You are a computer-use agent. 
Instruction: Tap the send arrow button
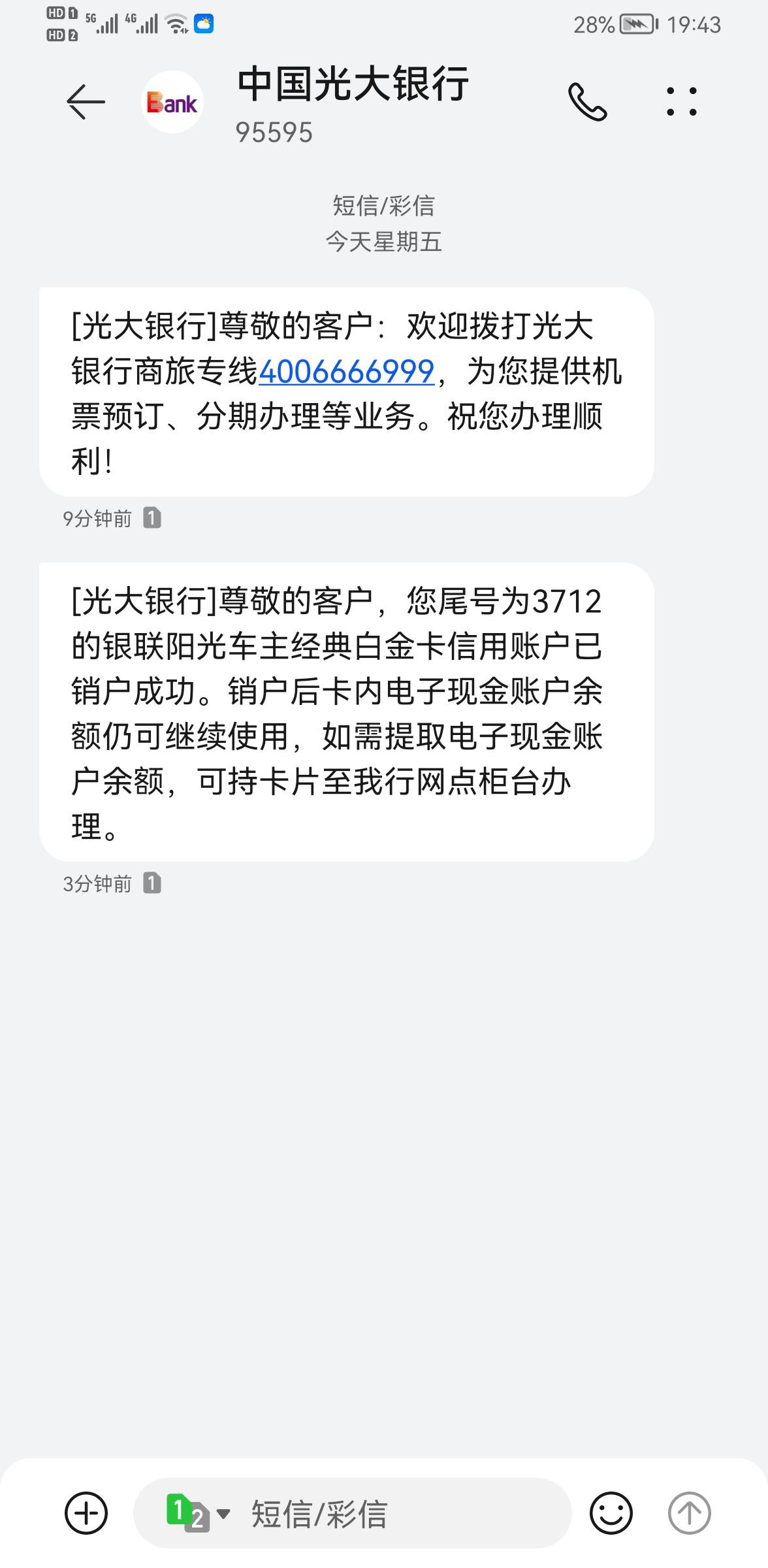690,1513
